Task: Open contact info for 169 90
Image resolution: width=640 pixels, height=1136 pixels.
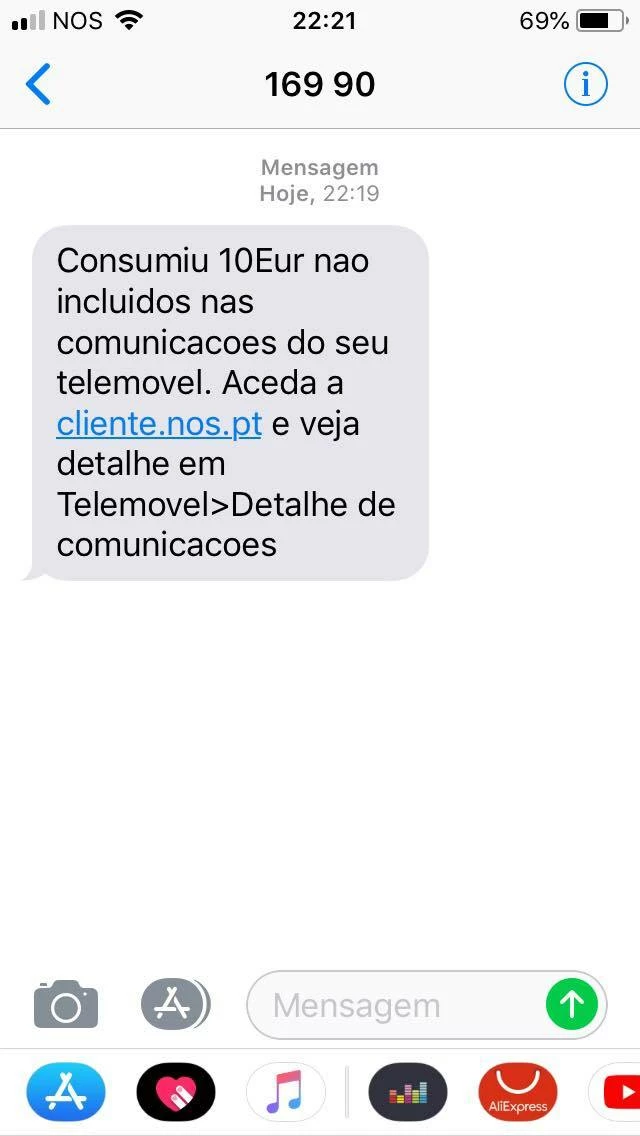Action: click(585, 85)
